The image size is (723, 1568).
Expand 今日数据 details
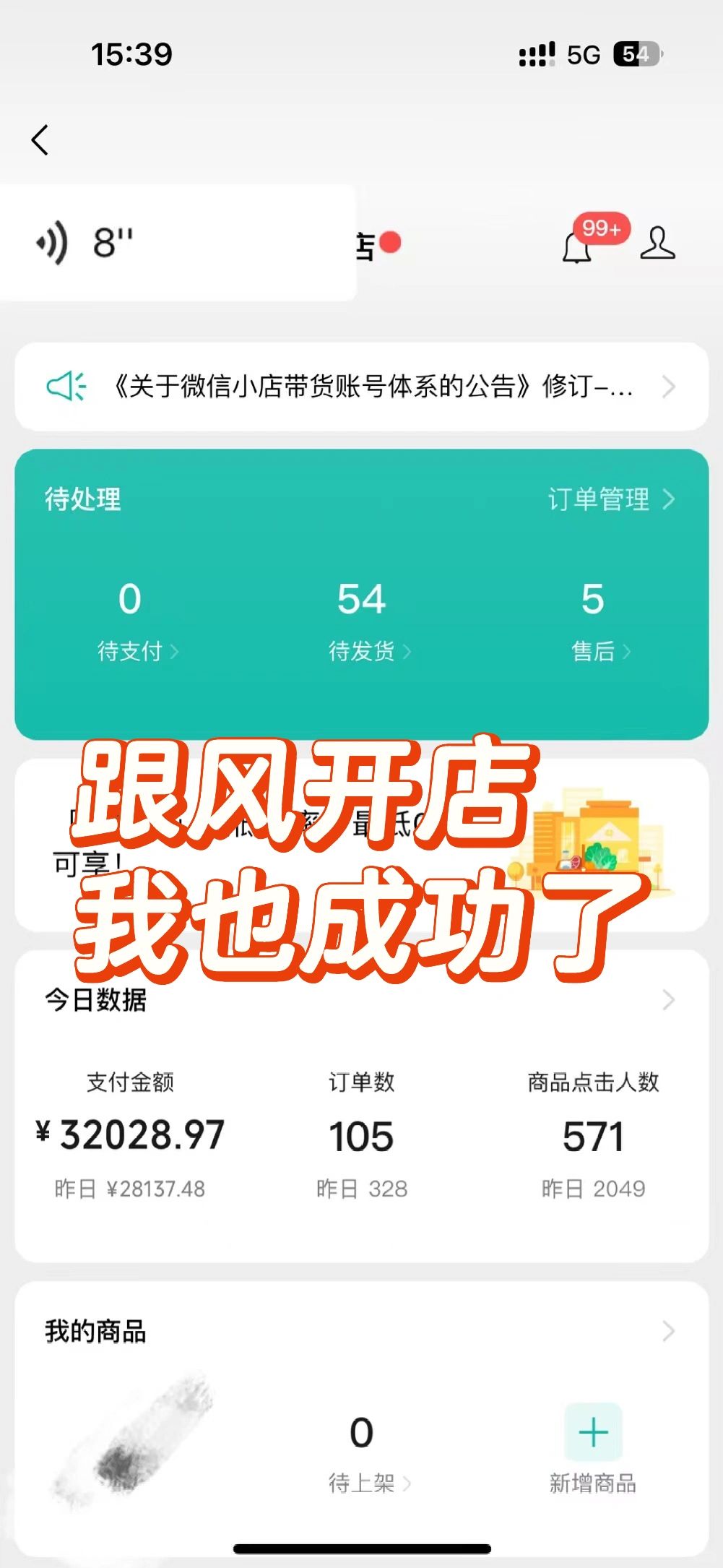tap(668, 1000)
